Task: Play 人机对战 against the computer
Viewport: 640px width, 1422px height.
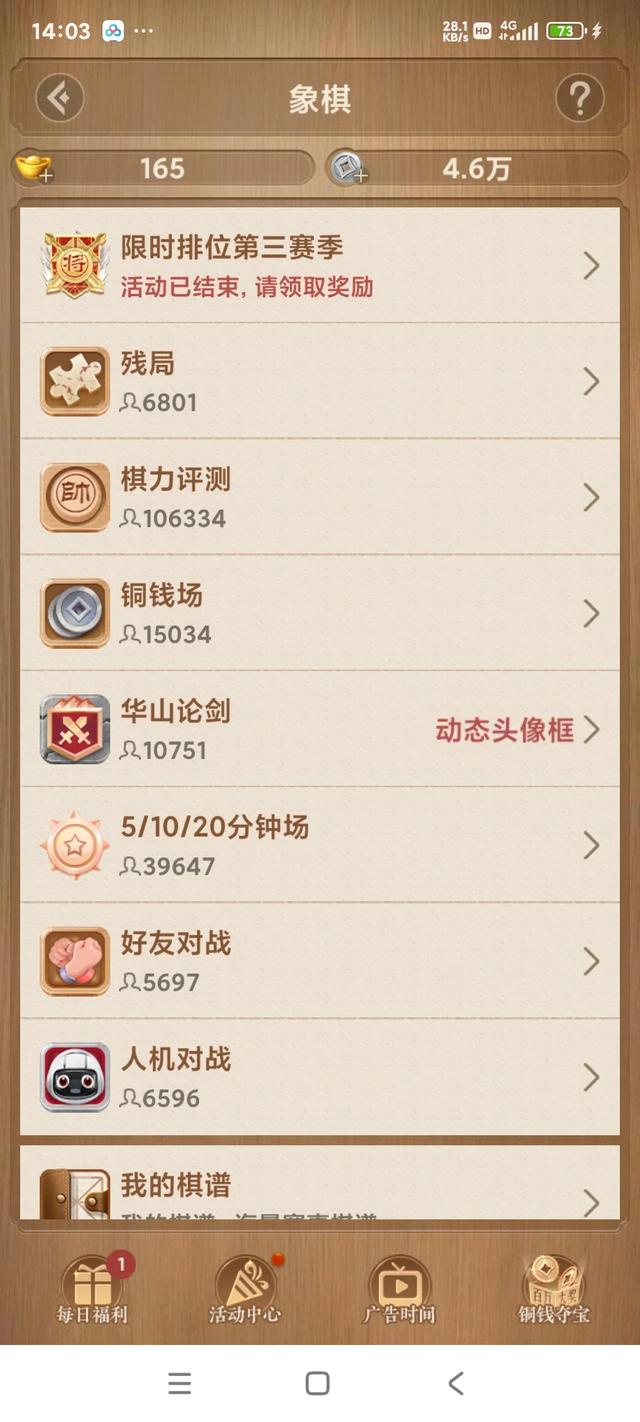Action: click(320, 1077)
